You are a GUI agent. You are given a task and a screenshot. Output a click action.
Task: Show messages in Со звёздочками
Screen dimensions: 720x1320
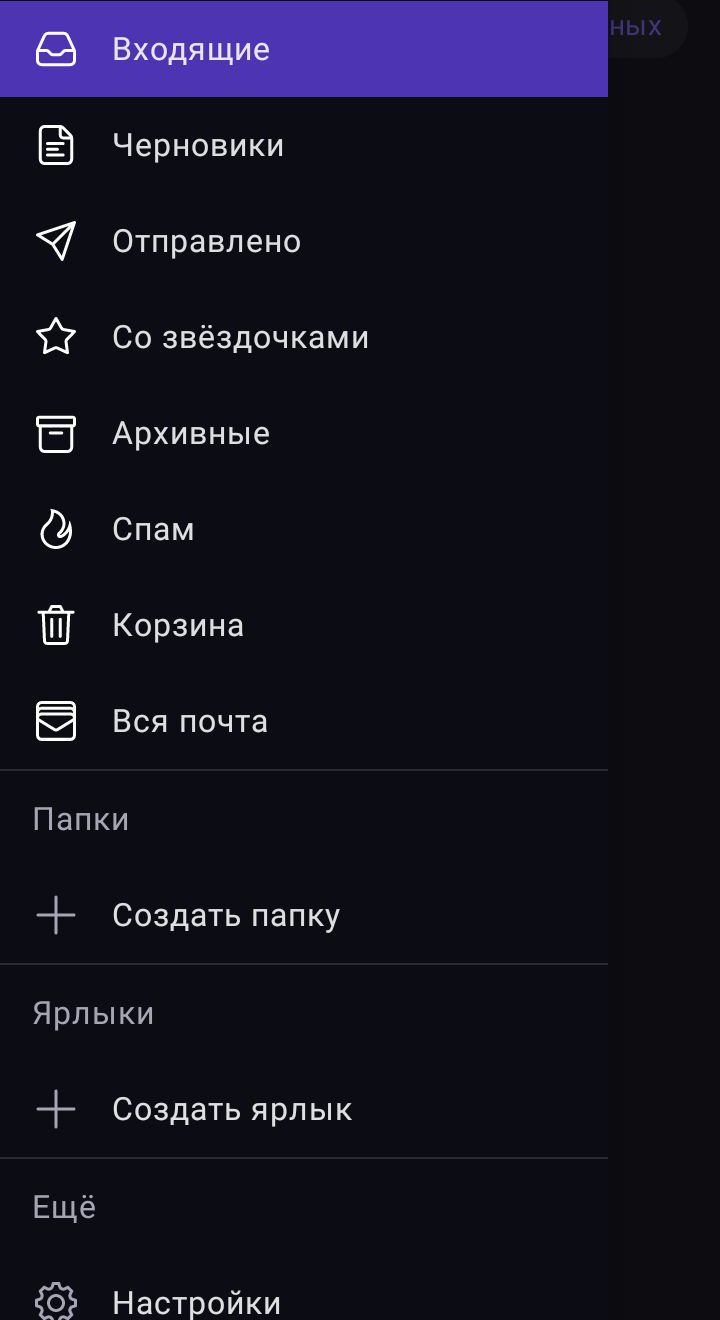pyautogui.click(x=304, y=337)
